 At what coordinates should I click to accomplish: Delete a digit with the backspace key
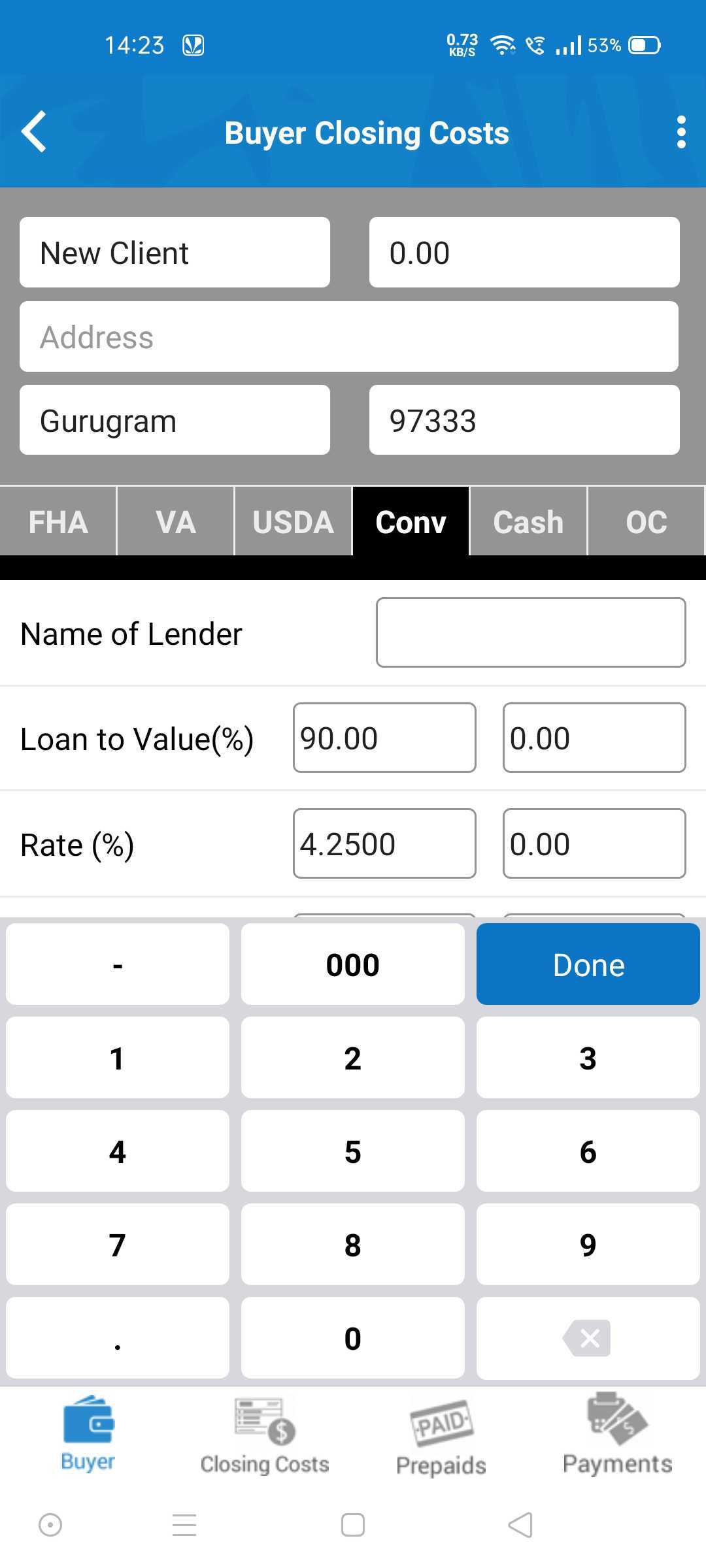pyautogui.click(x=588, y=1338)
